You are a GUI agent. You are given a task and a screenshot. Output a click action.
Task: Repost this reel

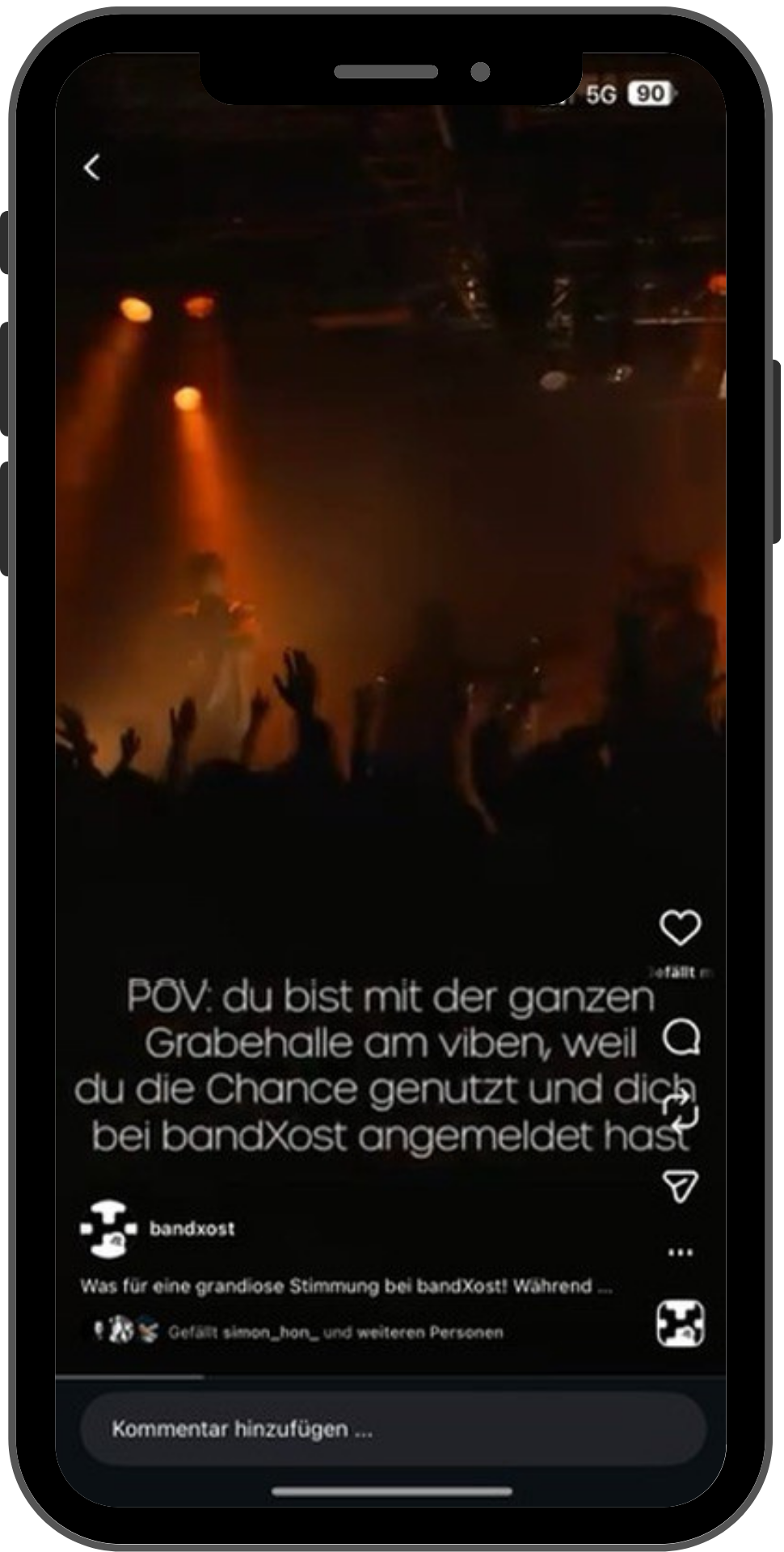tap(681, 1111)
